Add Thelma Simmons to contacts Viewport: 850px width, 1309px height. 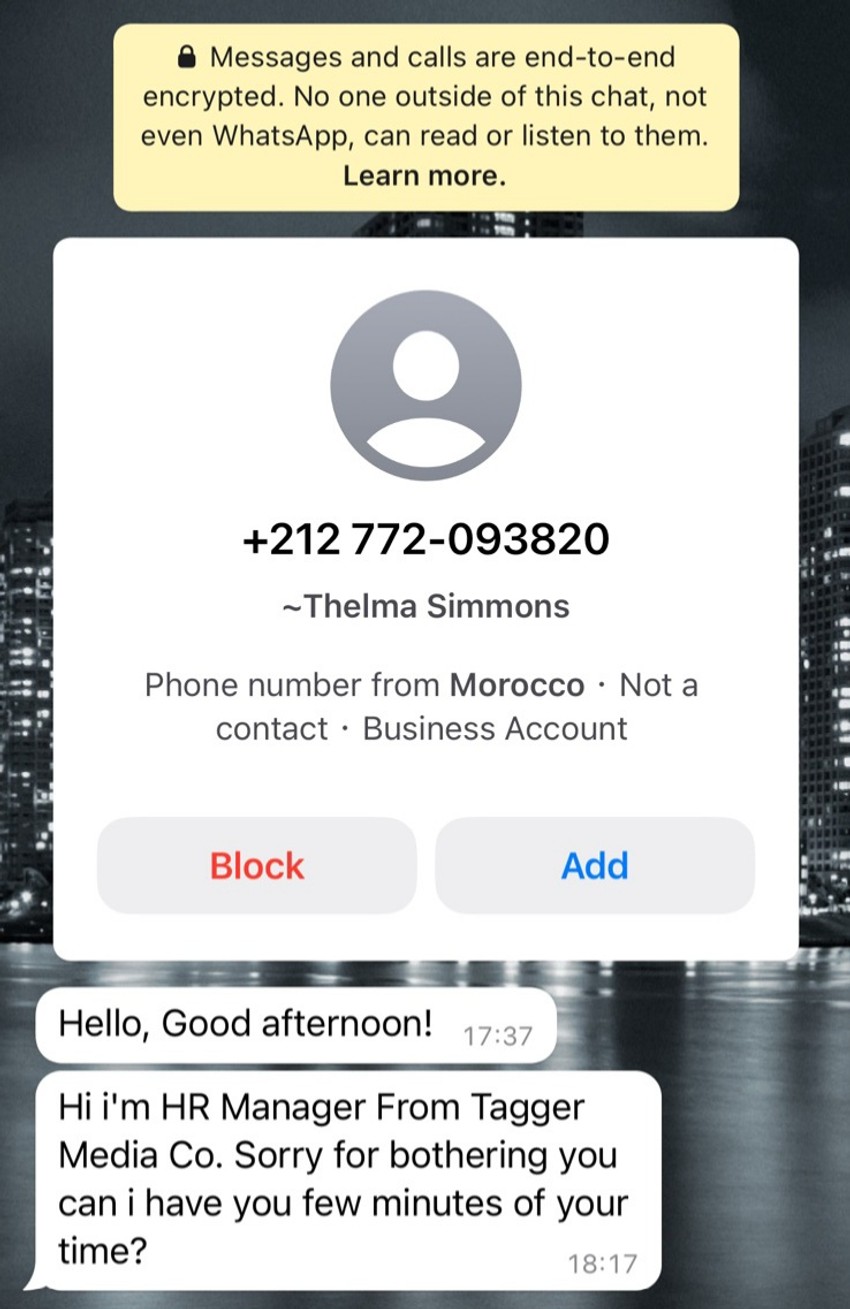[x=594, y=865]
